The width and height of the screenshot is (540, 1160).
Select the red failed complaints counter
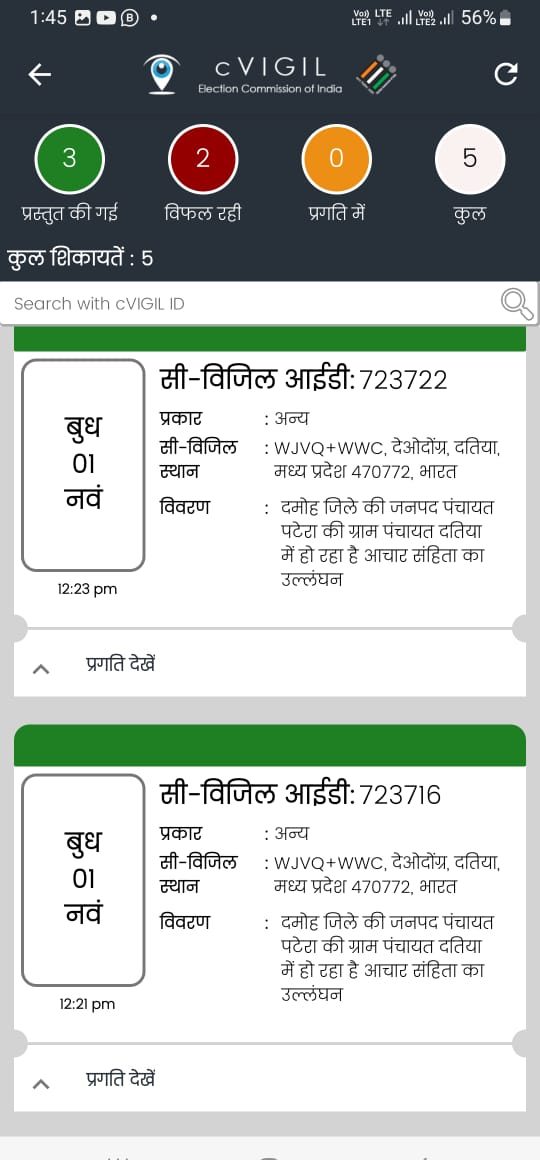pyautogui.click(x=203, y=158)
